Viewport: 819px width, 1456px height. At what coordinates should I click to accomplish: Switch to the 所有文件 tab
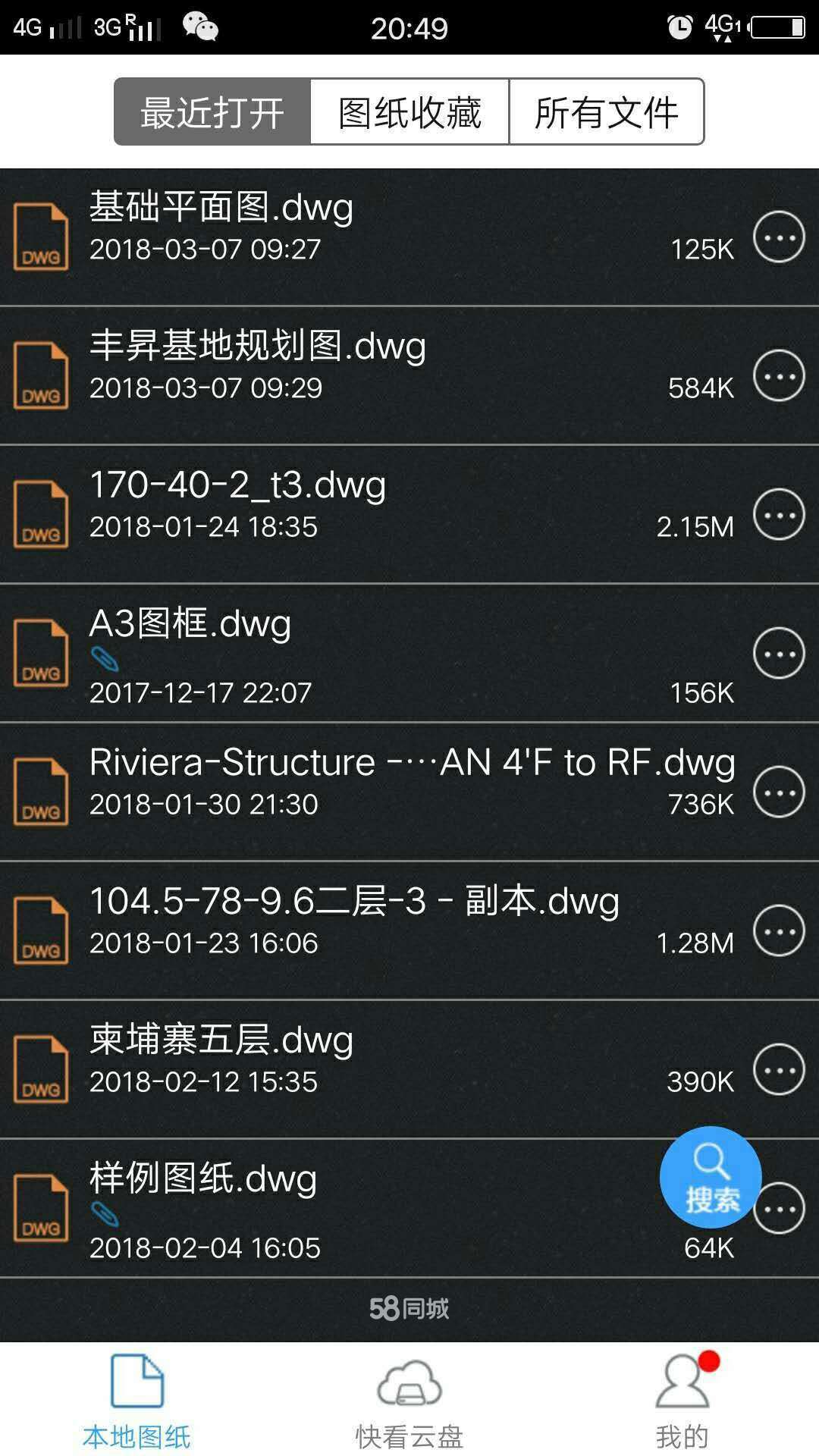[x=607, y=111]
